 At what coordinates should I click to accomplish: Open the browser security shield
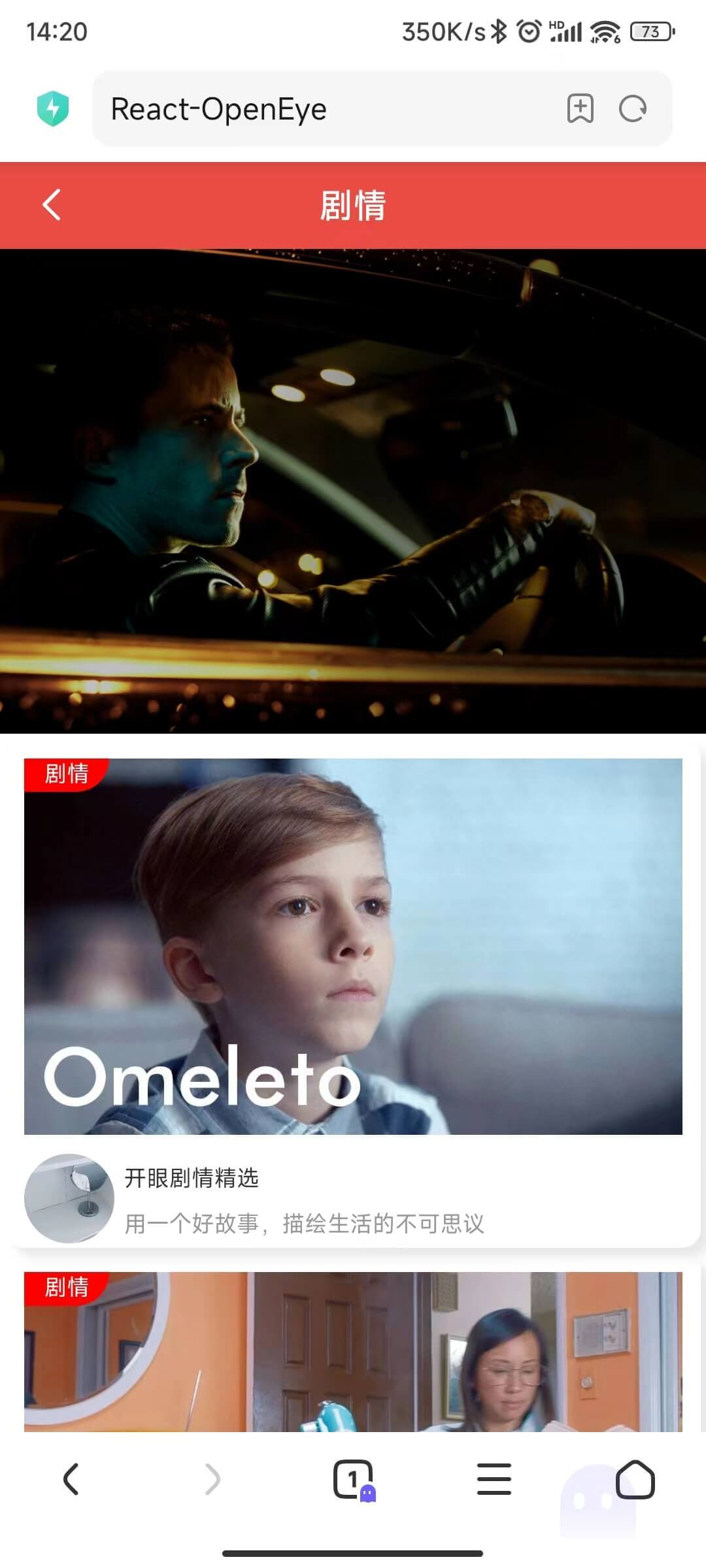point(53,108)
